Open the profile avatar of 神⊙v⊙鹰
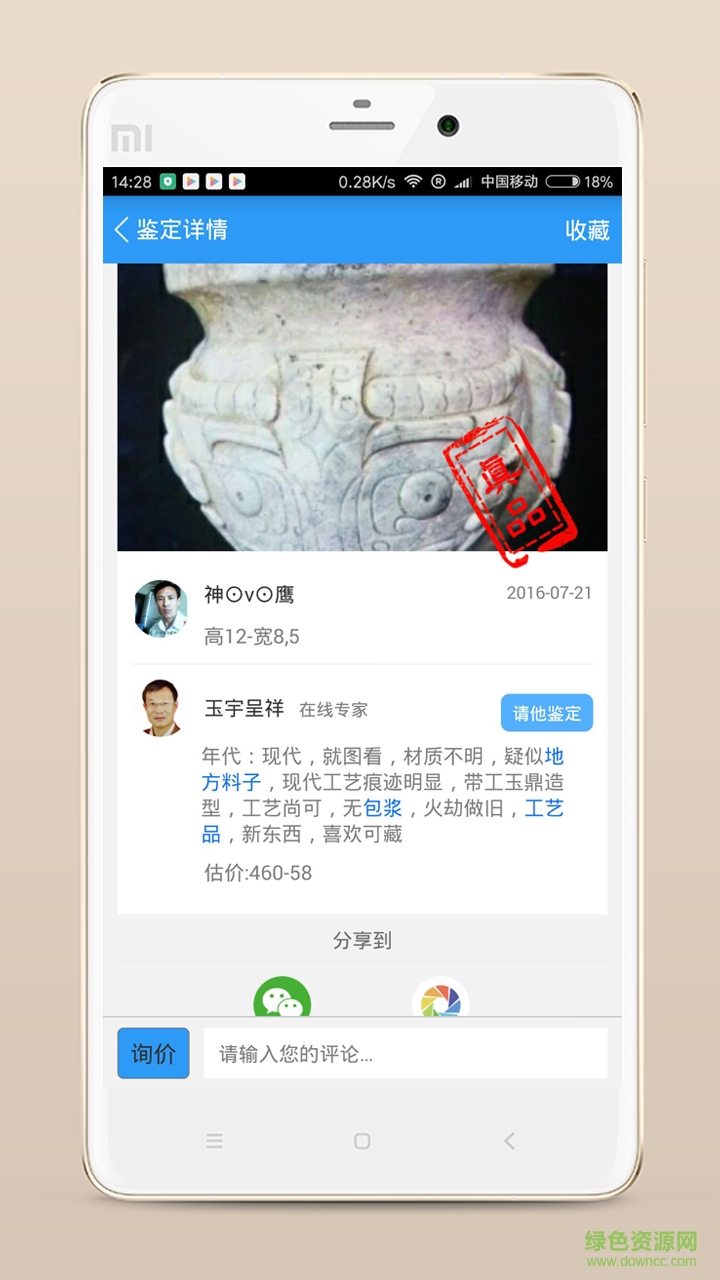The image size is (720, 1280). (160, 608)
